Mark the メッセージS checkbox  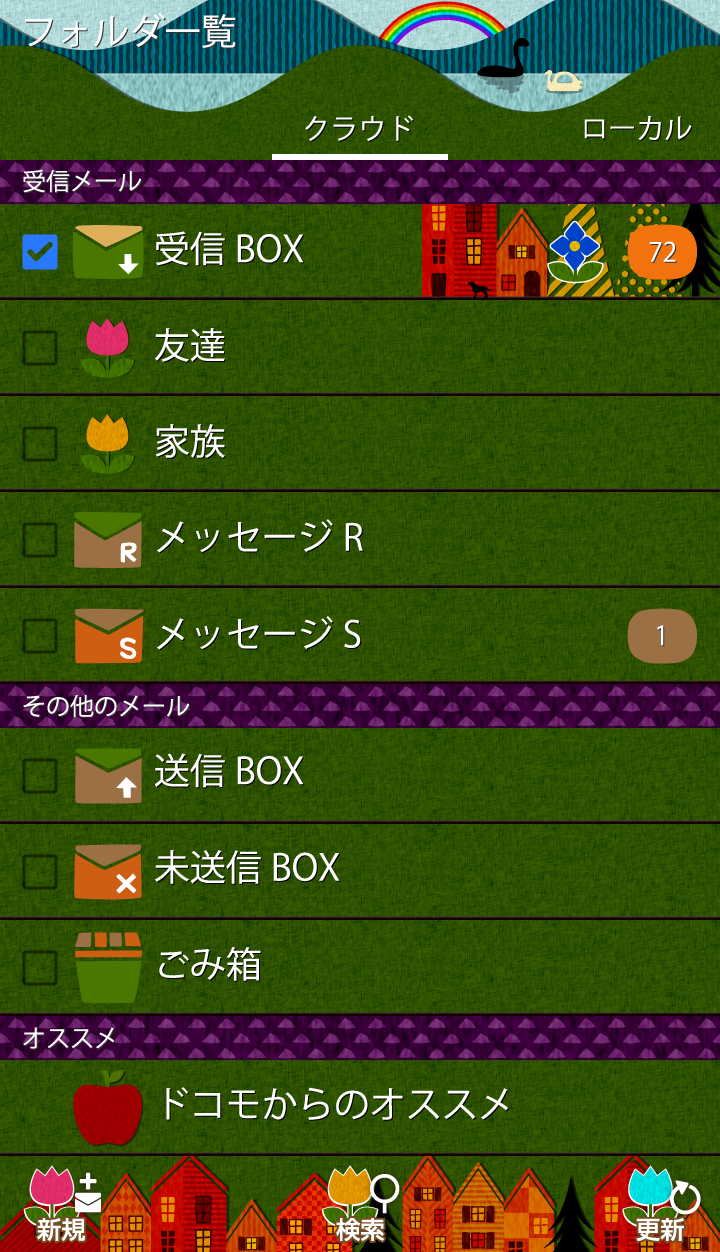tap(40, 635)
